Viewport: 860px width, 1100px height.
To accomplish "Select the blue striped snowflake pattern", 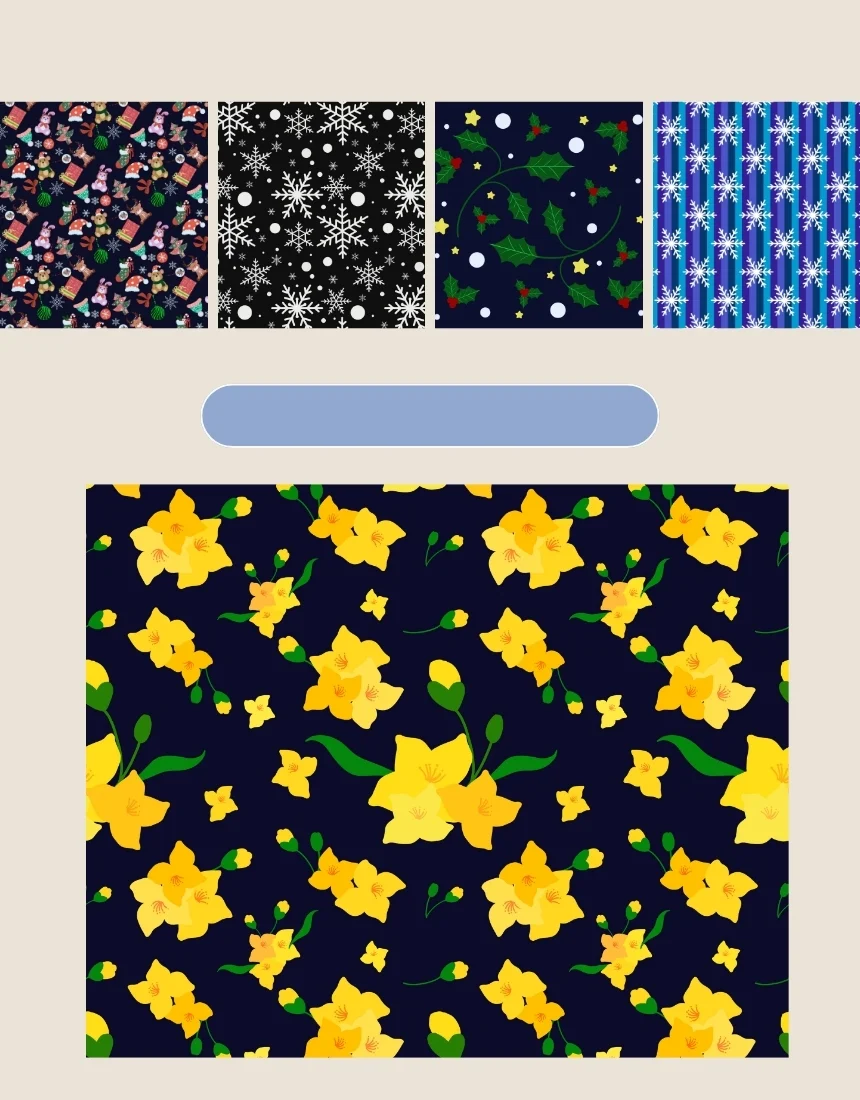I will click(756, 214).
